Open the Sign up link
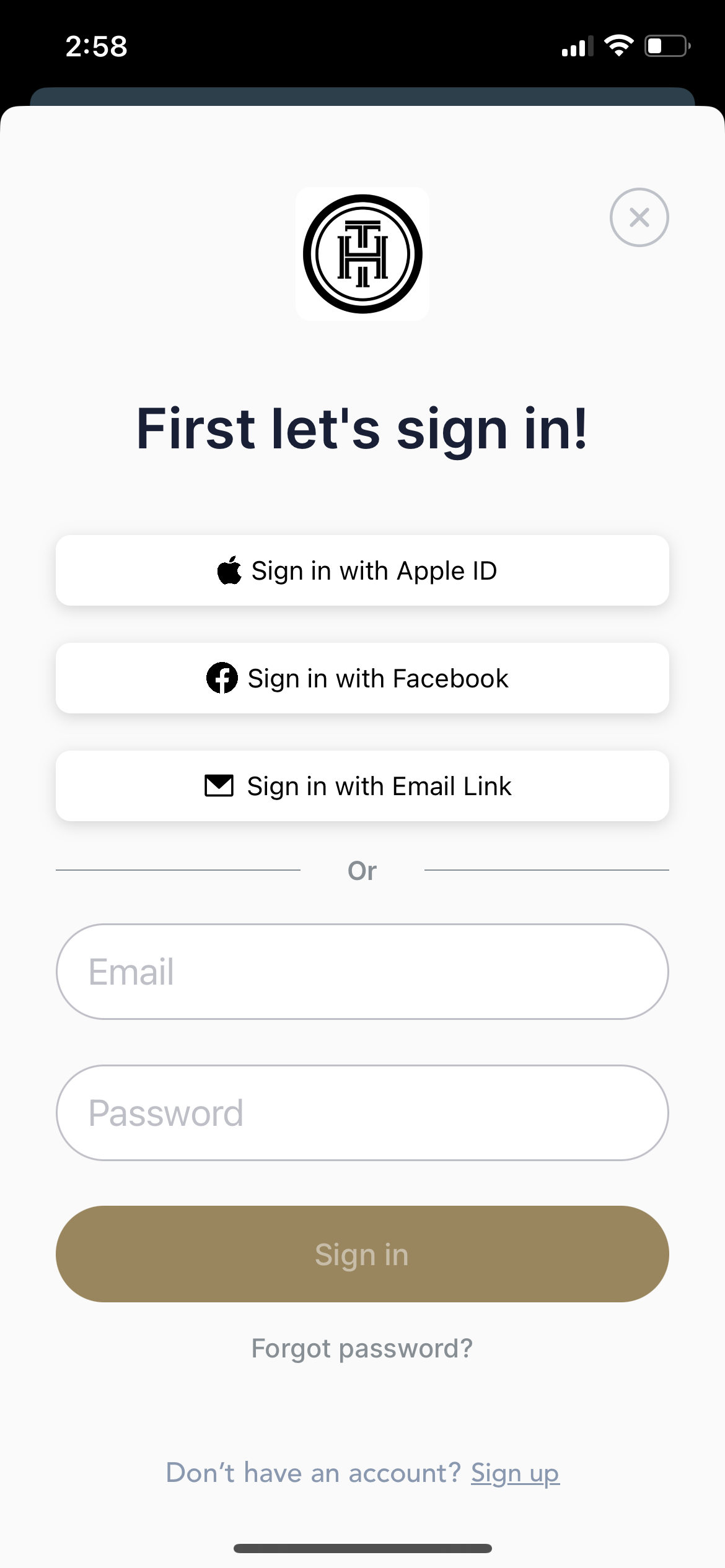 point(515,1473)
